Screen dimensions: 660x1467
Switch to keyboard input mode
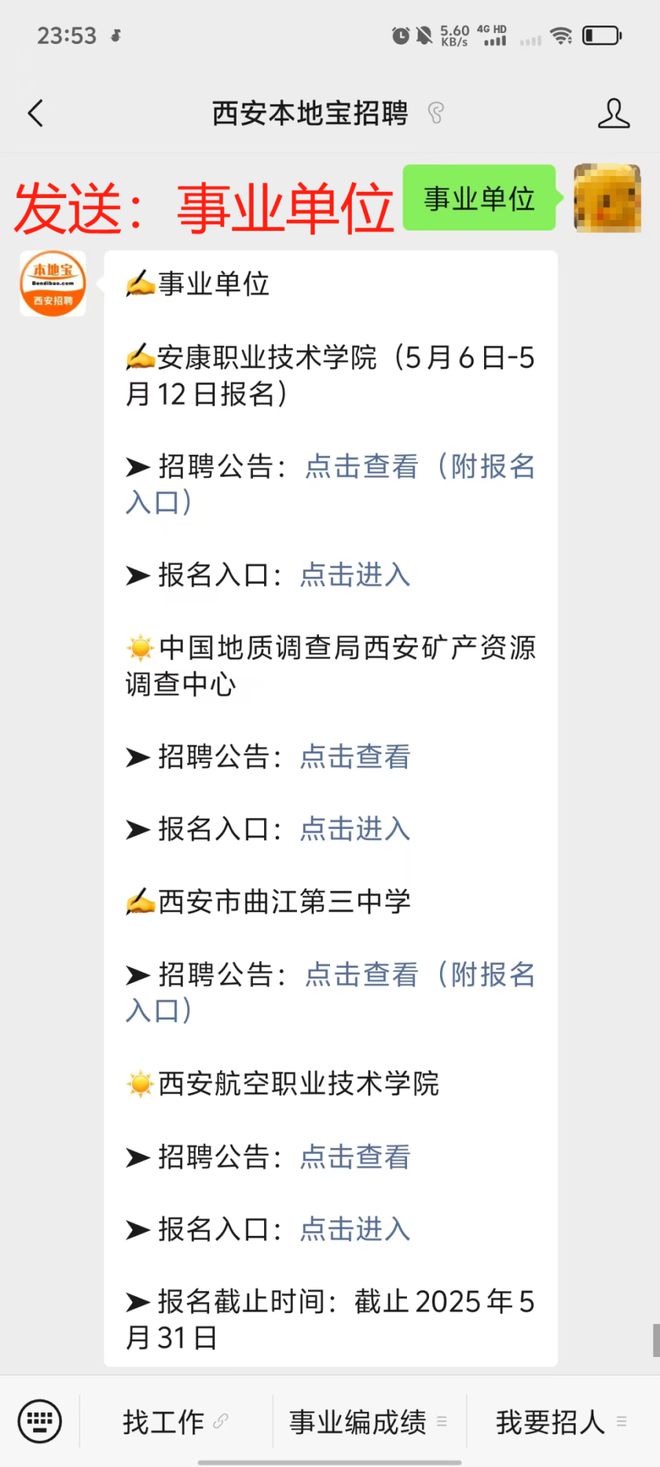pos(40,1421)
